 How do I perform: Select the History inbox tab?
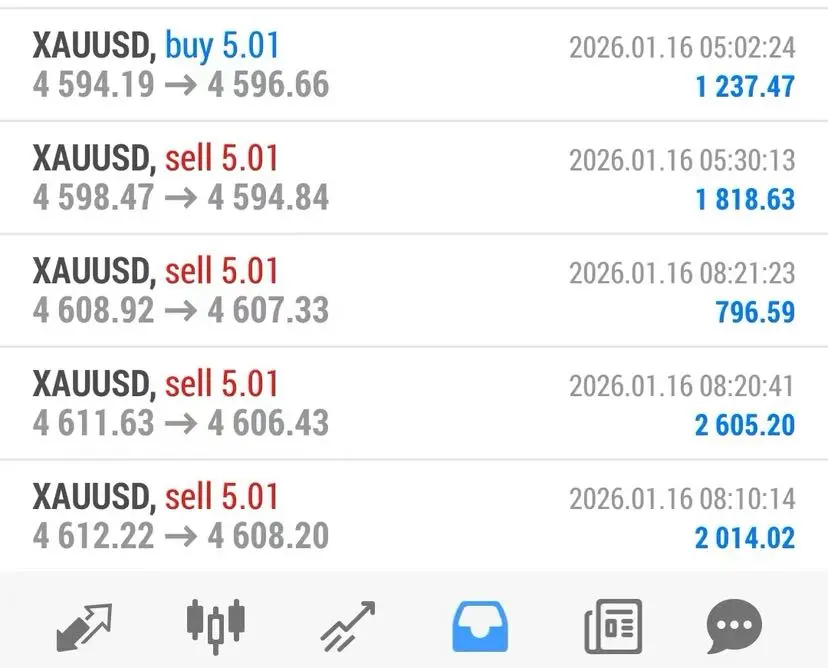(x=480, y=627)
